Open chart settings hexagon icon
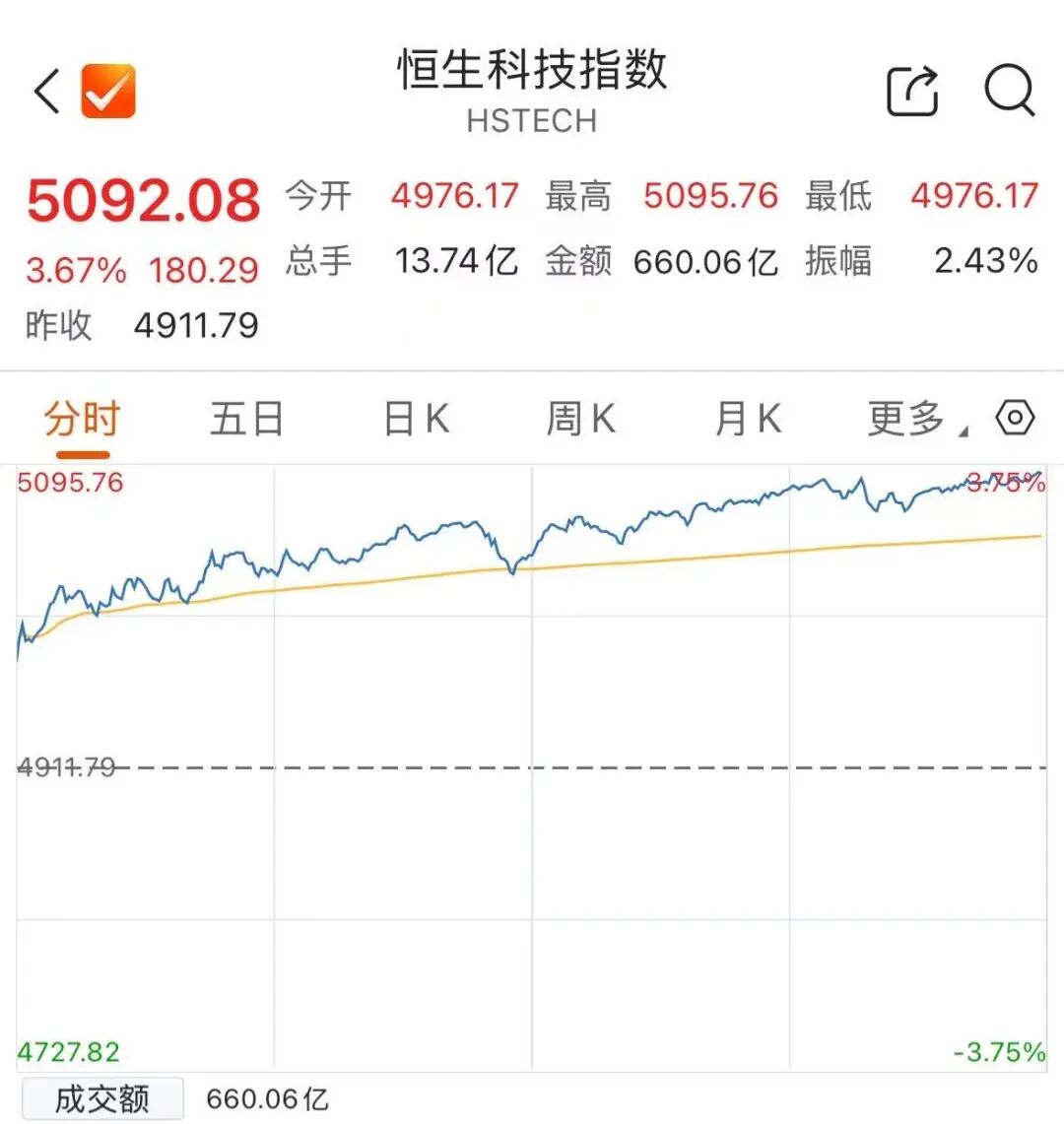The height and width of the screenshot is (1124, 1064). click(x=1015, y=418)
